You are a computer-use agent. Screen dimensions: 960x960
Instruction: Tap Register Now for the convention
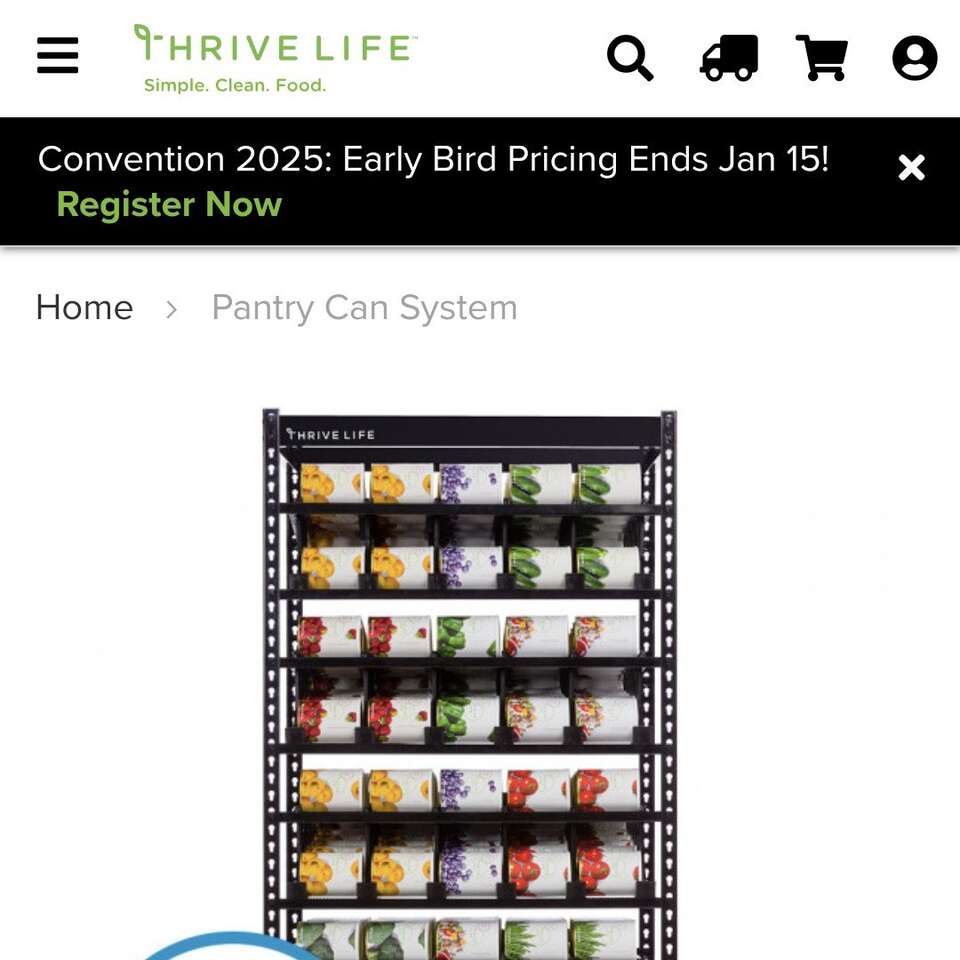pos(169,204)
